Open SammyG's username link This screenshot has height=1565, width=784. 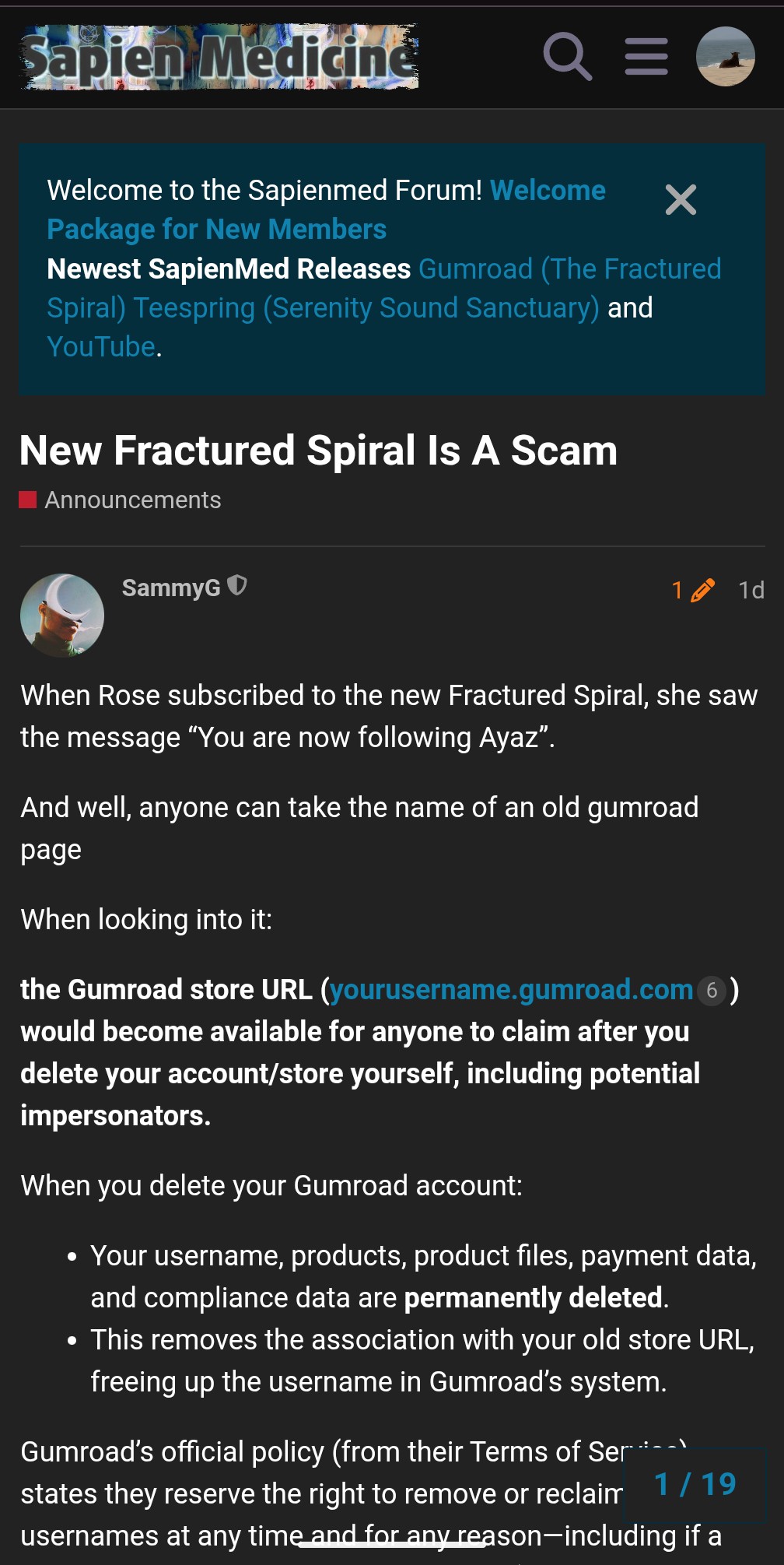tap(171, 588)
